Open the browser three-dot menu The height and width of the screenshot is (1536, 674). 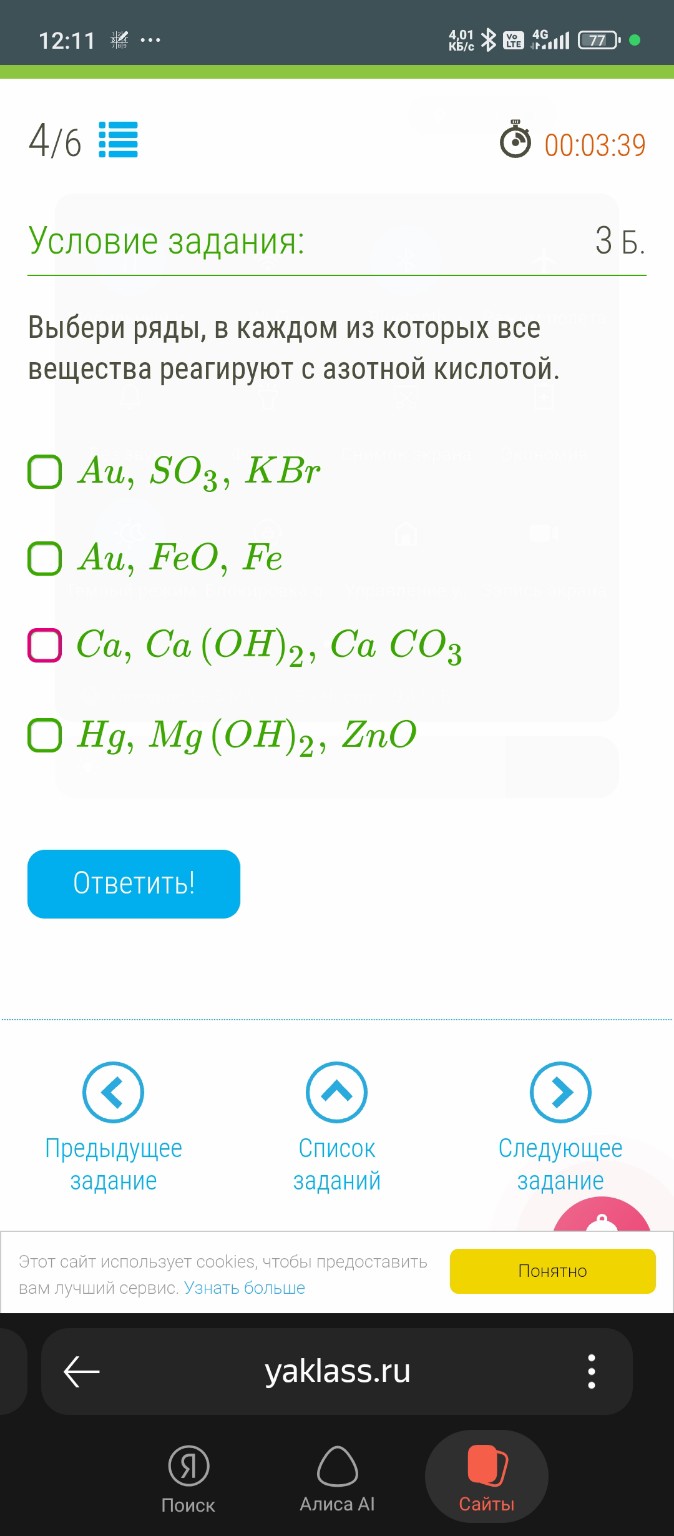[x=592, y=1371]
